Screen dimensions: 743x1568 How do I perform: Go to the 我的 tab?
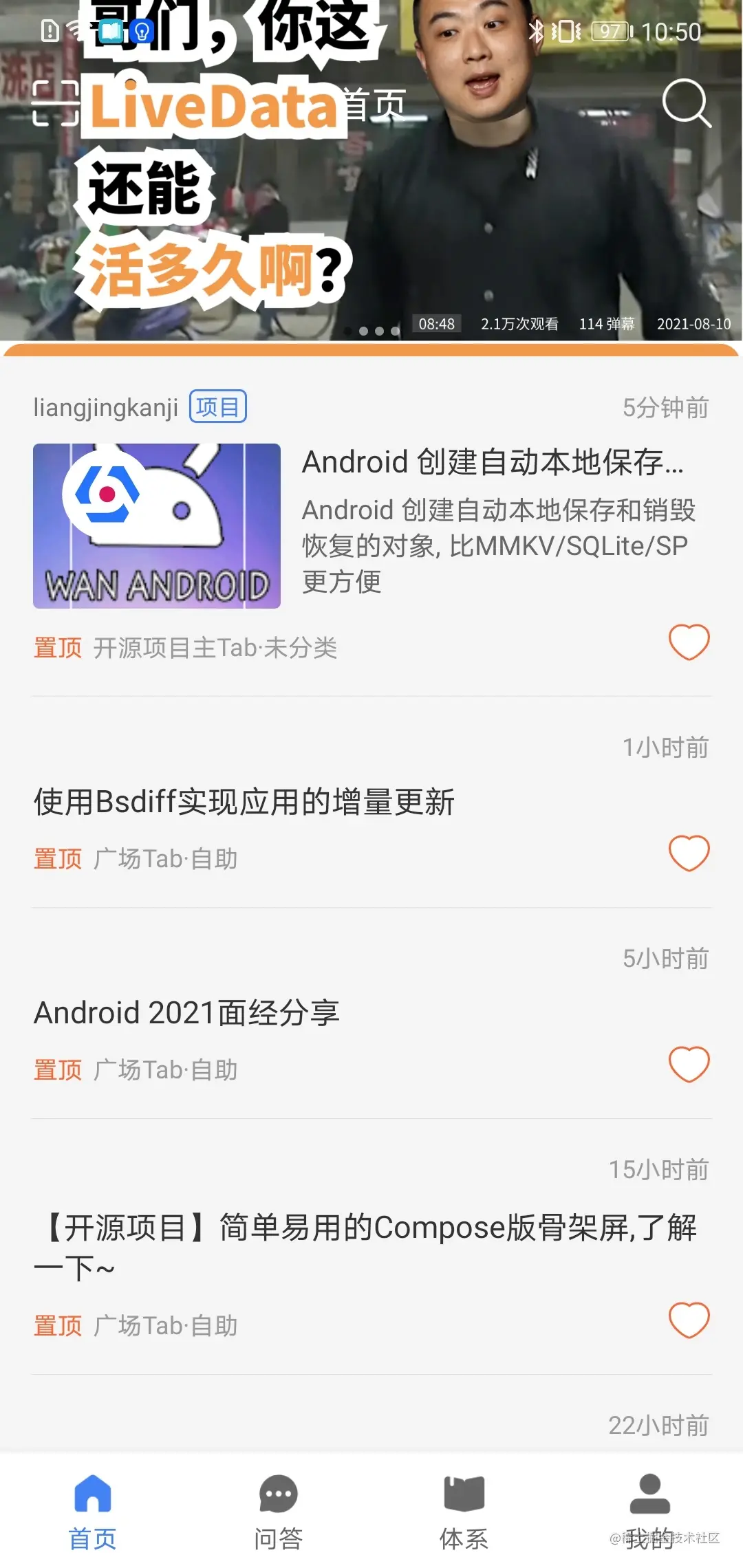point(649,1512)
